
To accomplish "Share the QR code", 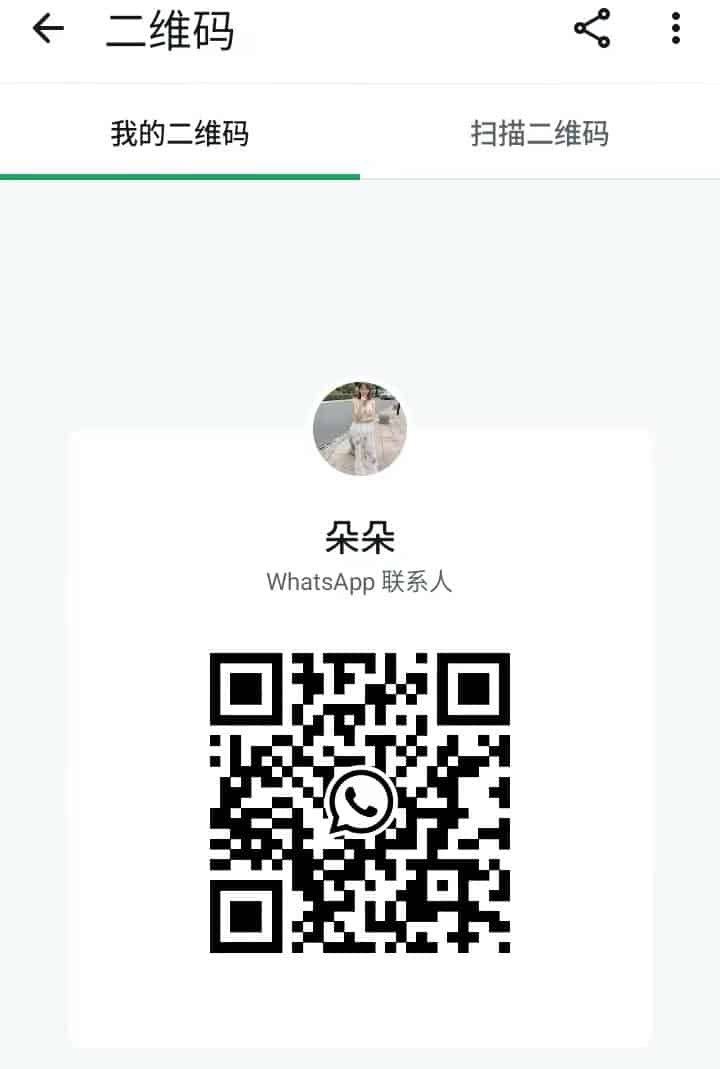I will (x=592, y=29).
